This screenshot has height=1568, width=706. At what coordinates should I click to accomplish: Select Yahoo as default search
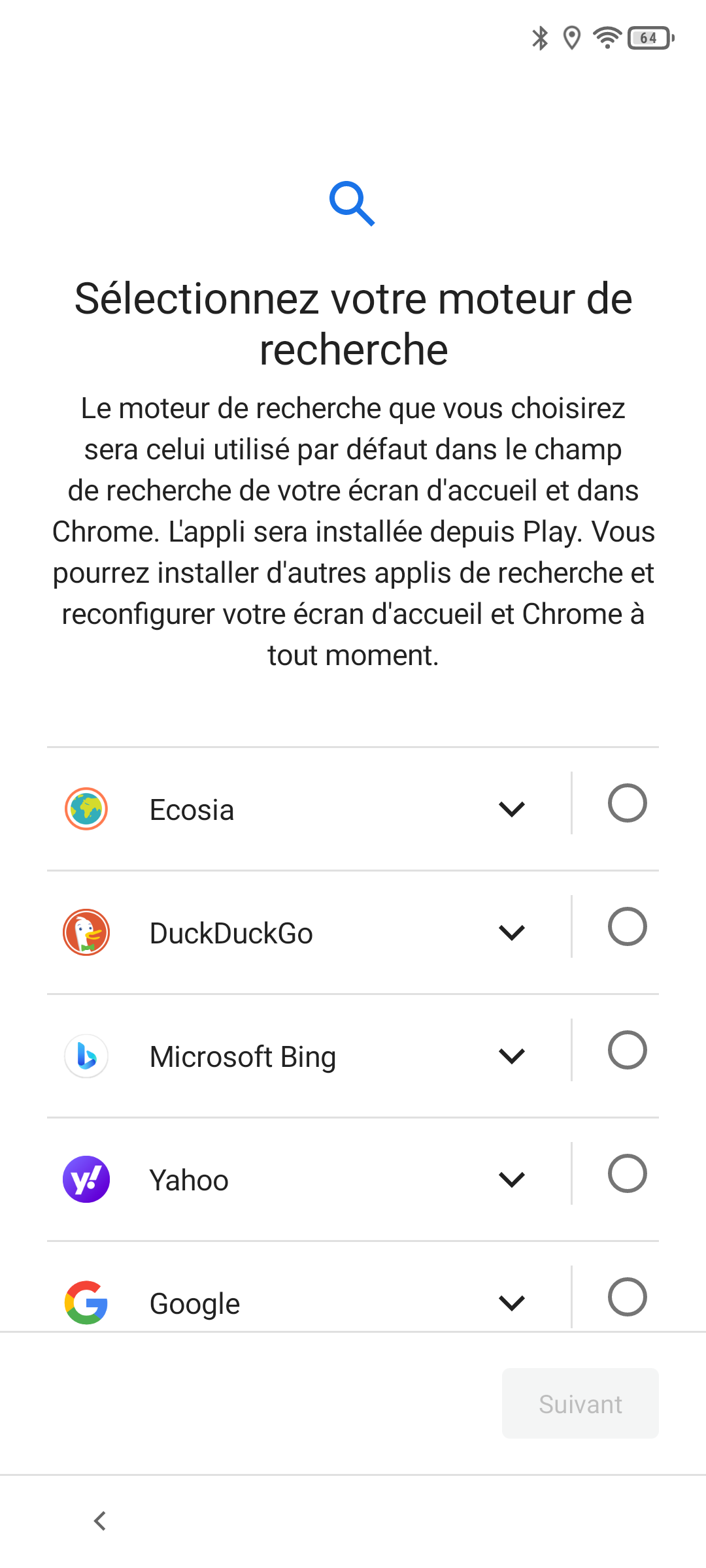point(627,1173)
